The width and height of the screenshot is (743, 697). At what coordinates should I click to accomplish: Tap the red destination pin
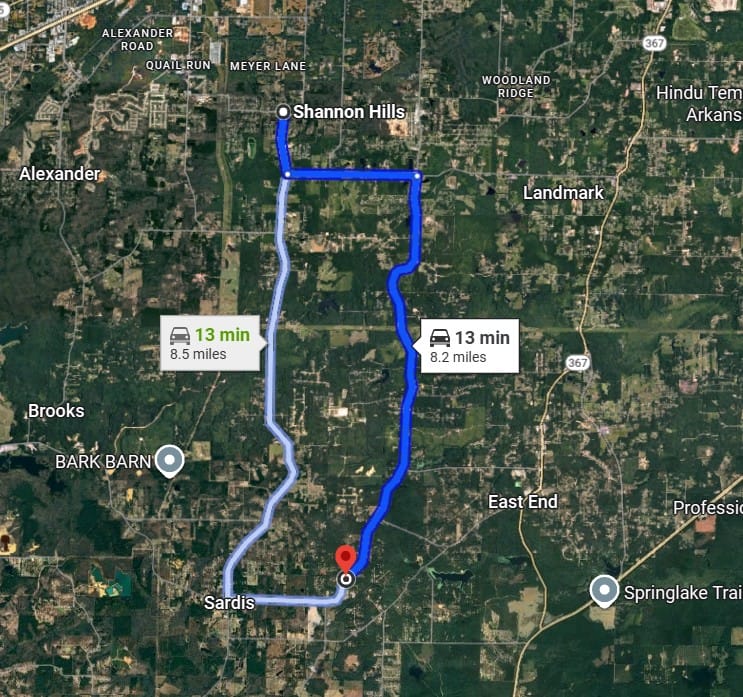(x=346, y=559)
